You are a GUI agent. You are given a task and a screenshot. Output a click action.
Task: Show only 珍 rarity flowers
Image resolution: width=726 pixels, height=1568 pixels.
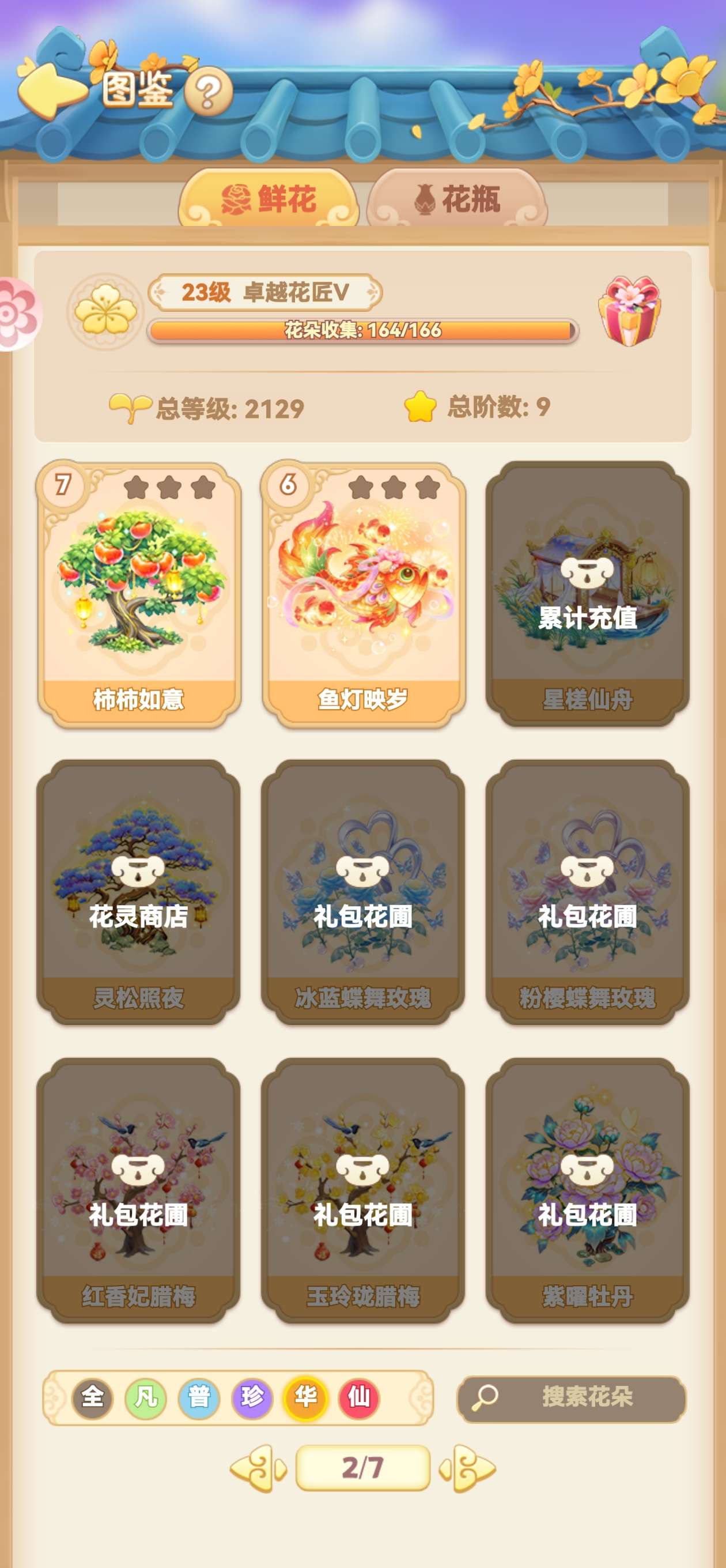tap(252, 1397)
